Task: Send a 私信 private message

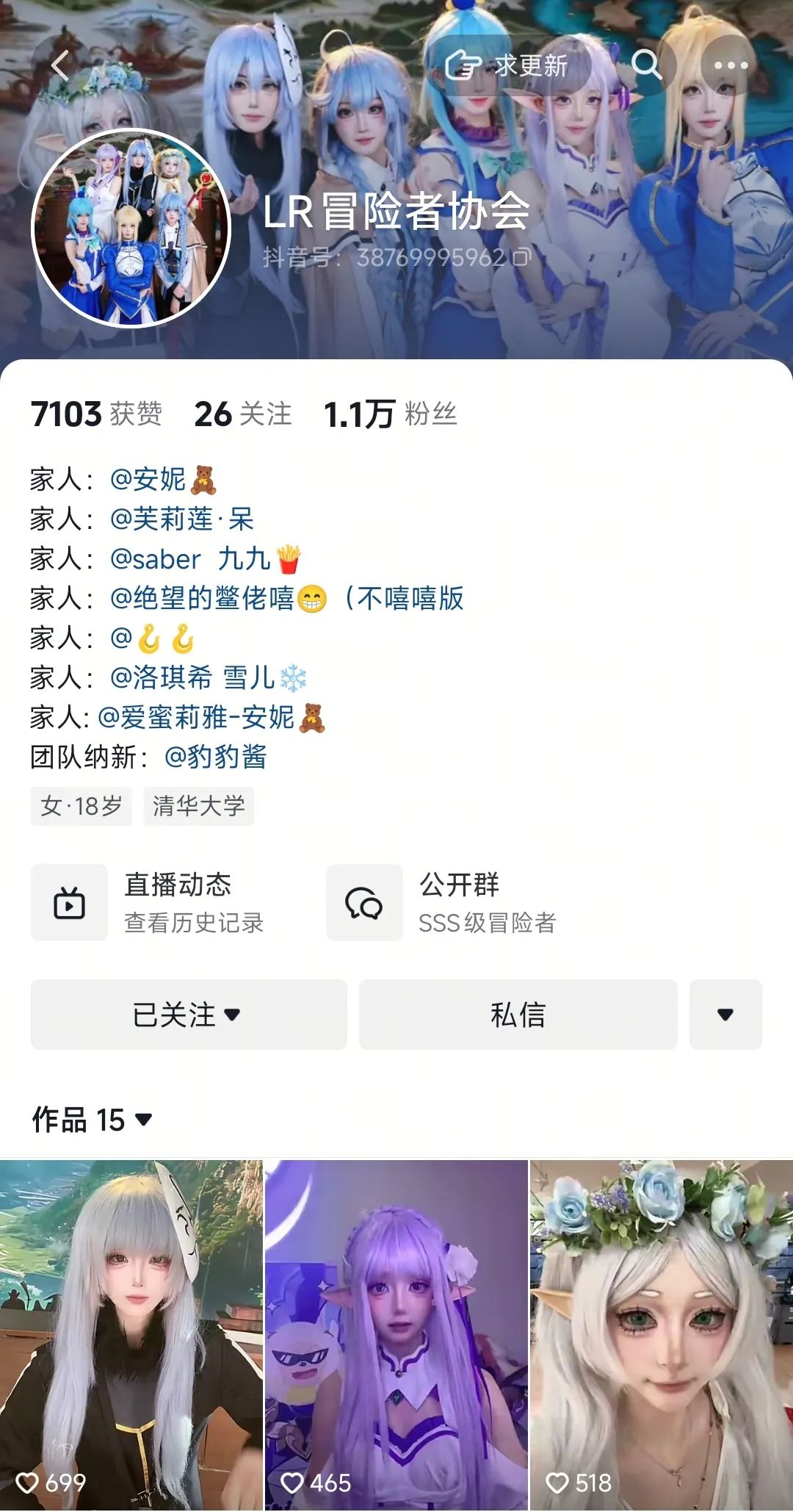Action: (518, 1015)
